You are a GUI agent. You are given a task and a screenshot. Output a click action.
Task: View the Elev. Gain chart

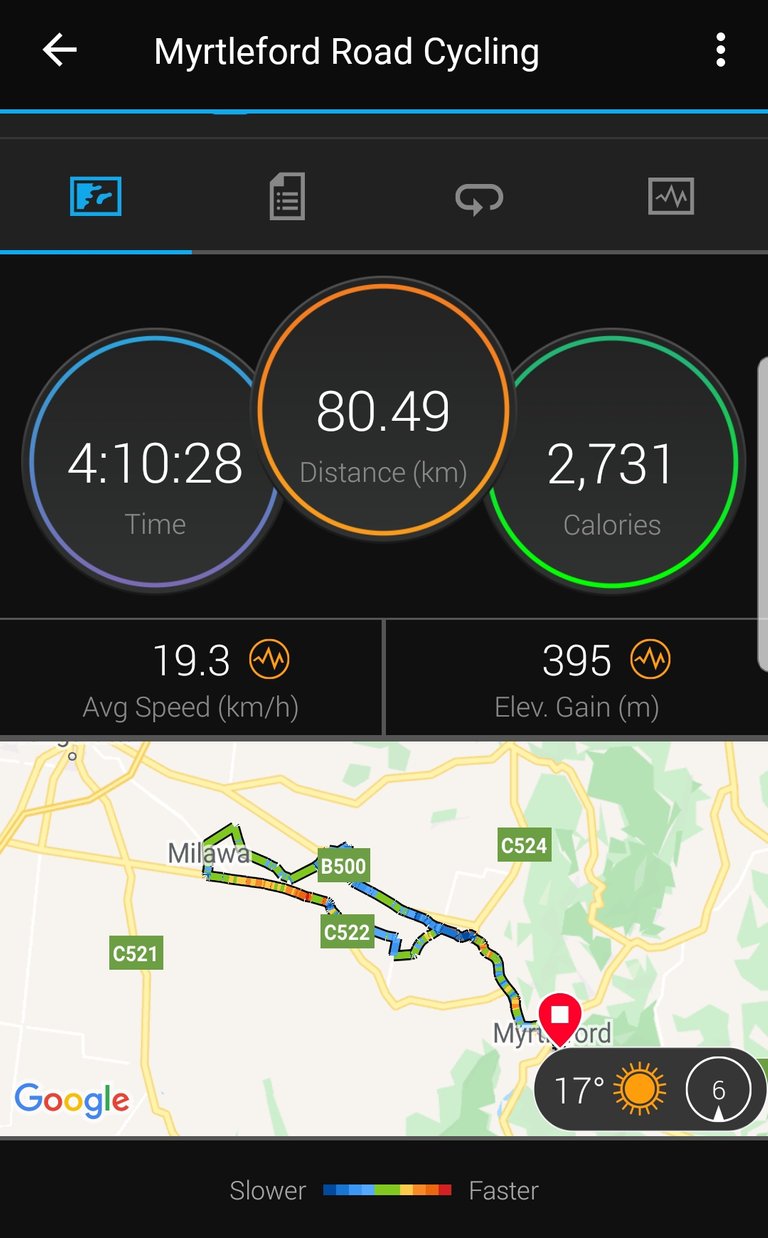point(650,660)
